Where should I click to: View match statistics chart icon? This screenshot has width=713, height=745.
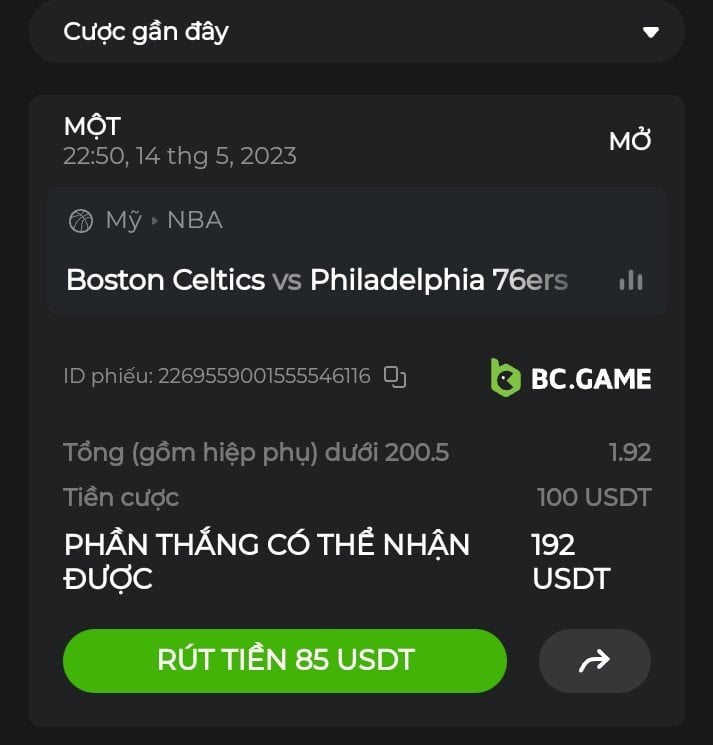click(x=631, y=280)
